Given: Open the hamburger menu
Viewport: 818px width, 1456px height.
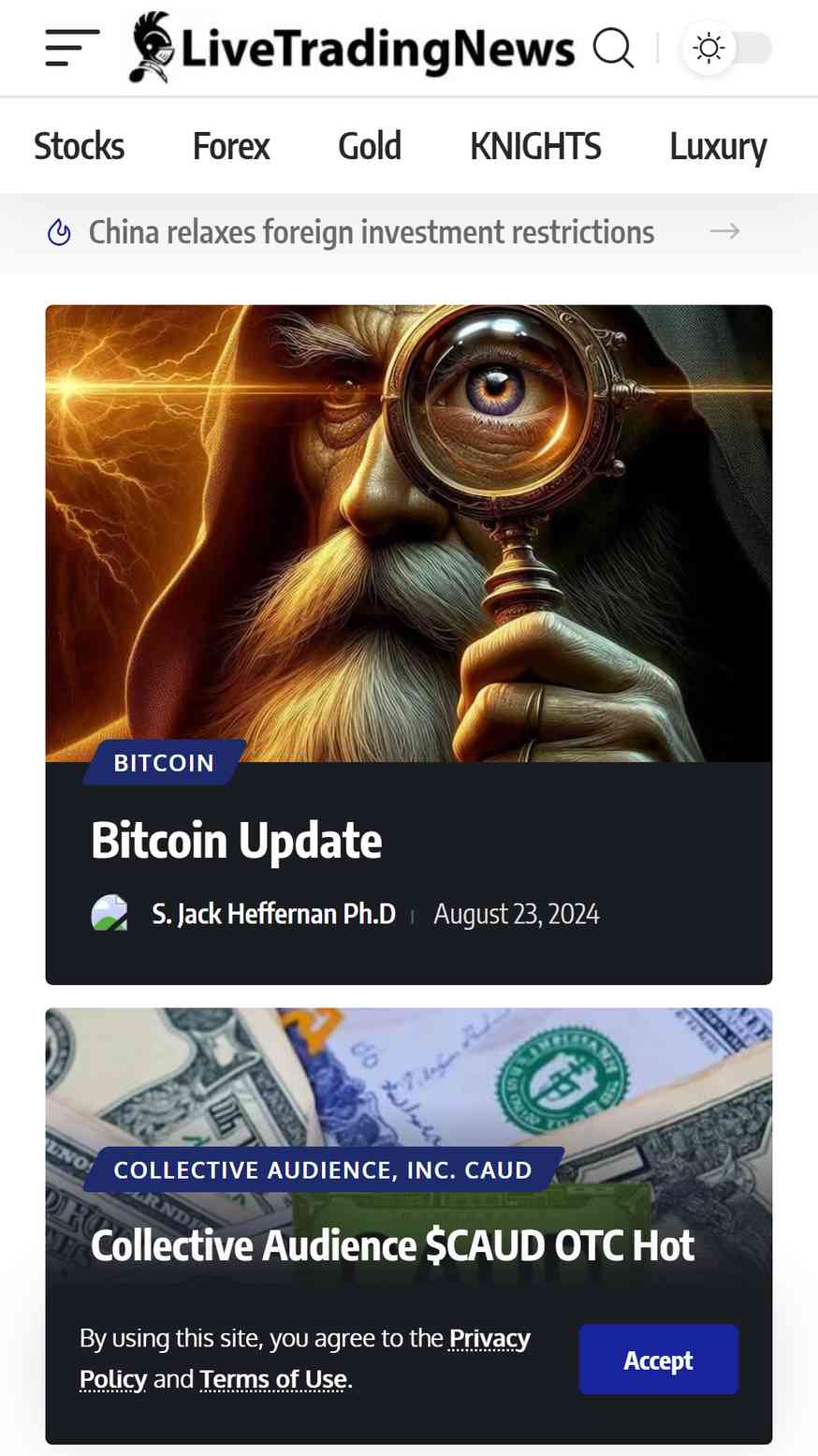Looking at the screenshot, I should pos(72,48).
